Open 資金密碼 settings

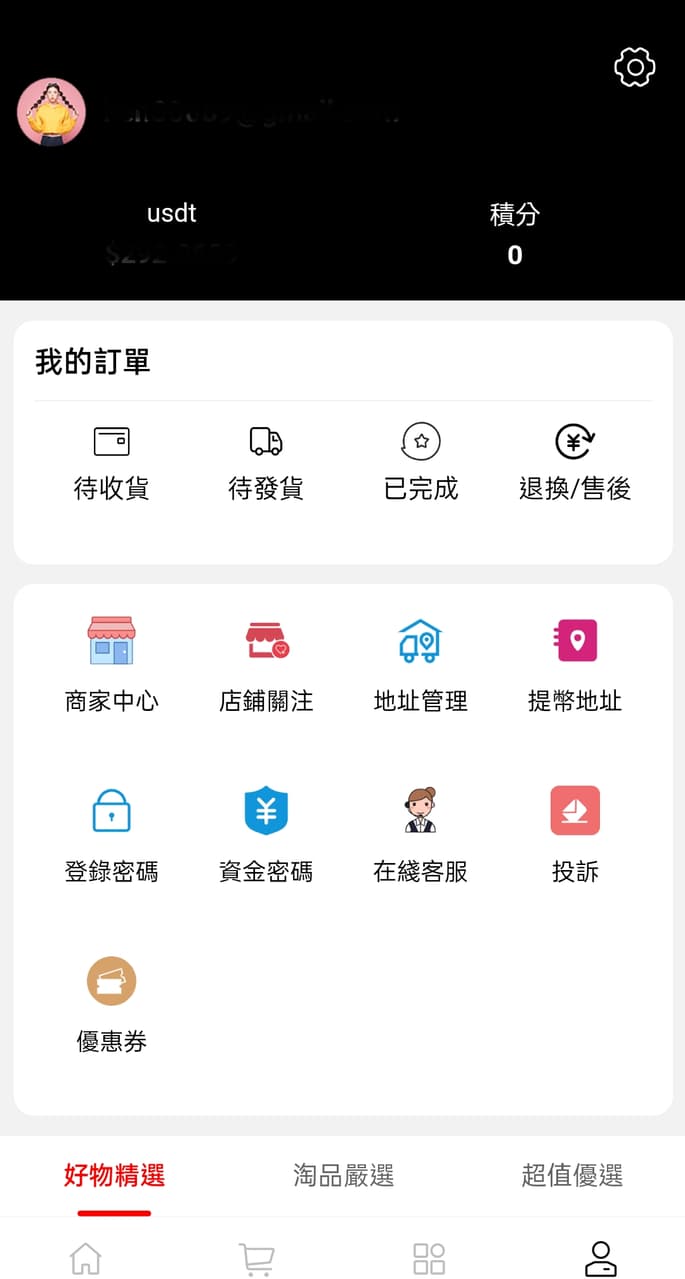pyautogui.click(x=266, y=834)
